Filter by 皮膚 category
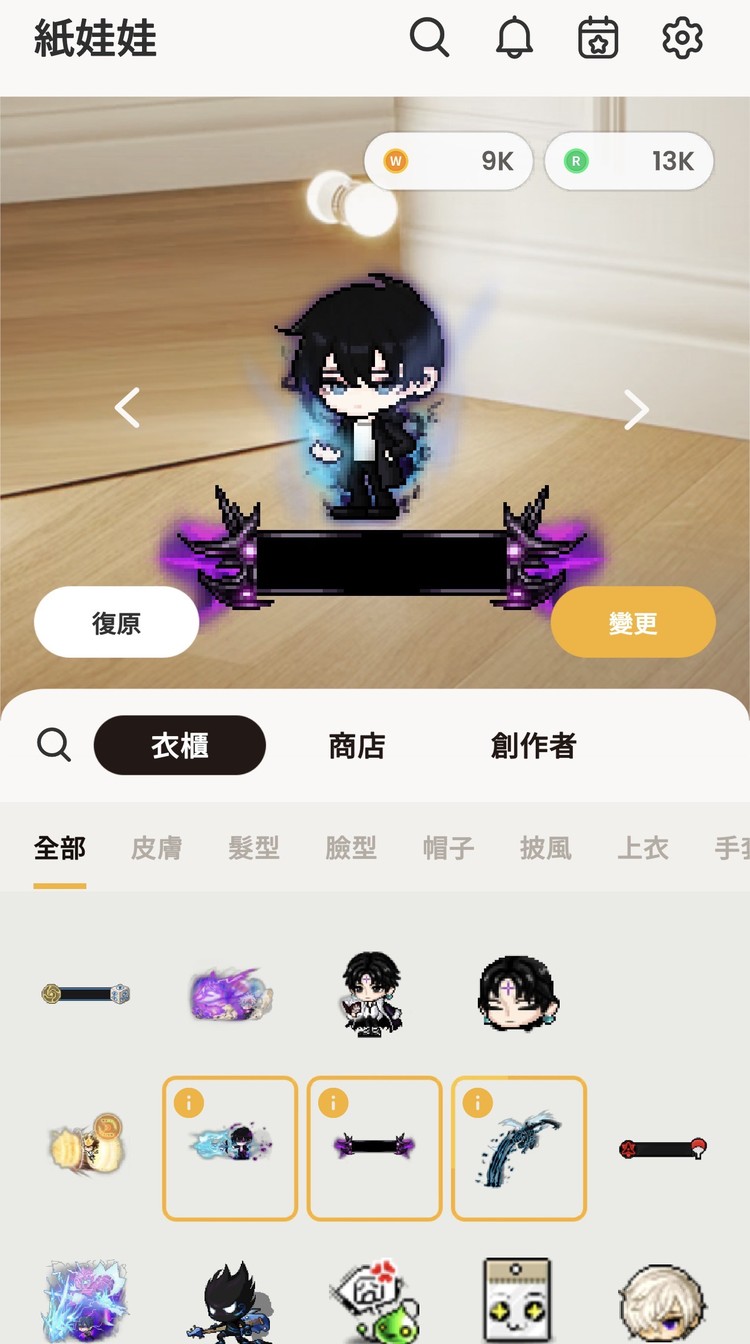The height and width of the screenshot is (1344, 750). (x=156, y=848)
